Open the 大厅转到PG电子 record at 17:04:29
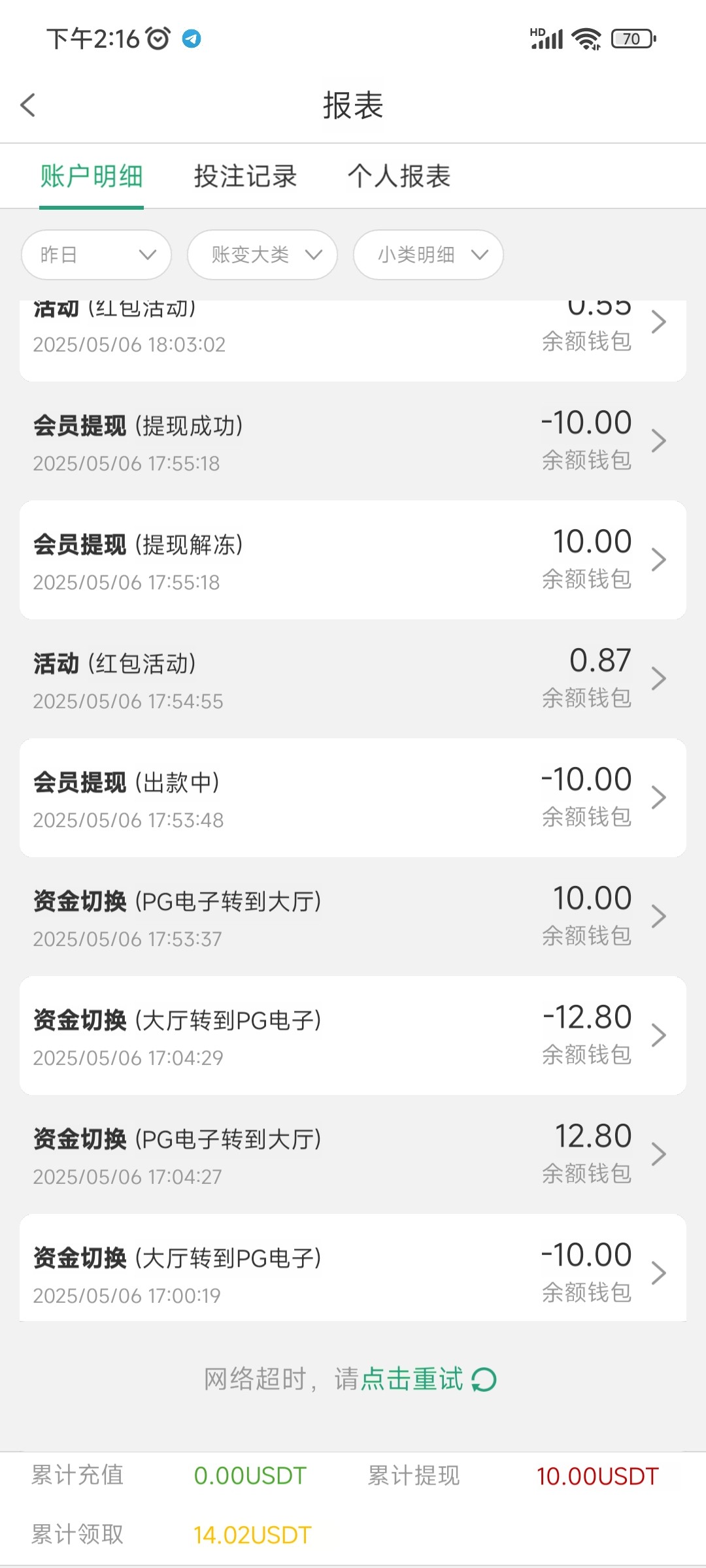The width and height of the screenshot is (706, 1568). 353,1036
